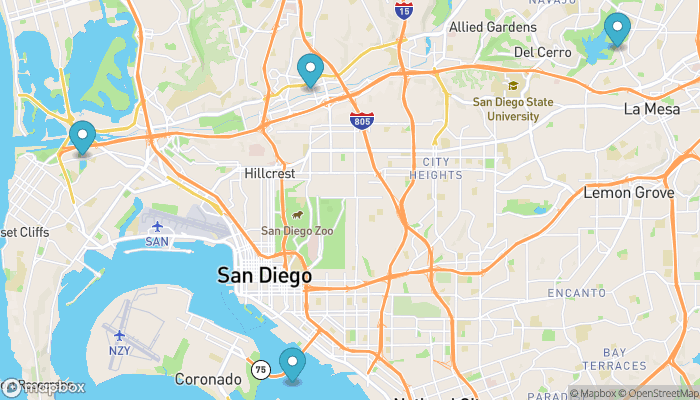The image size is (700, 400).
Task: Tap the map pin north of Hillcrest
Action: click(x=311, y=70)
